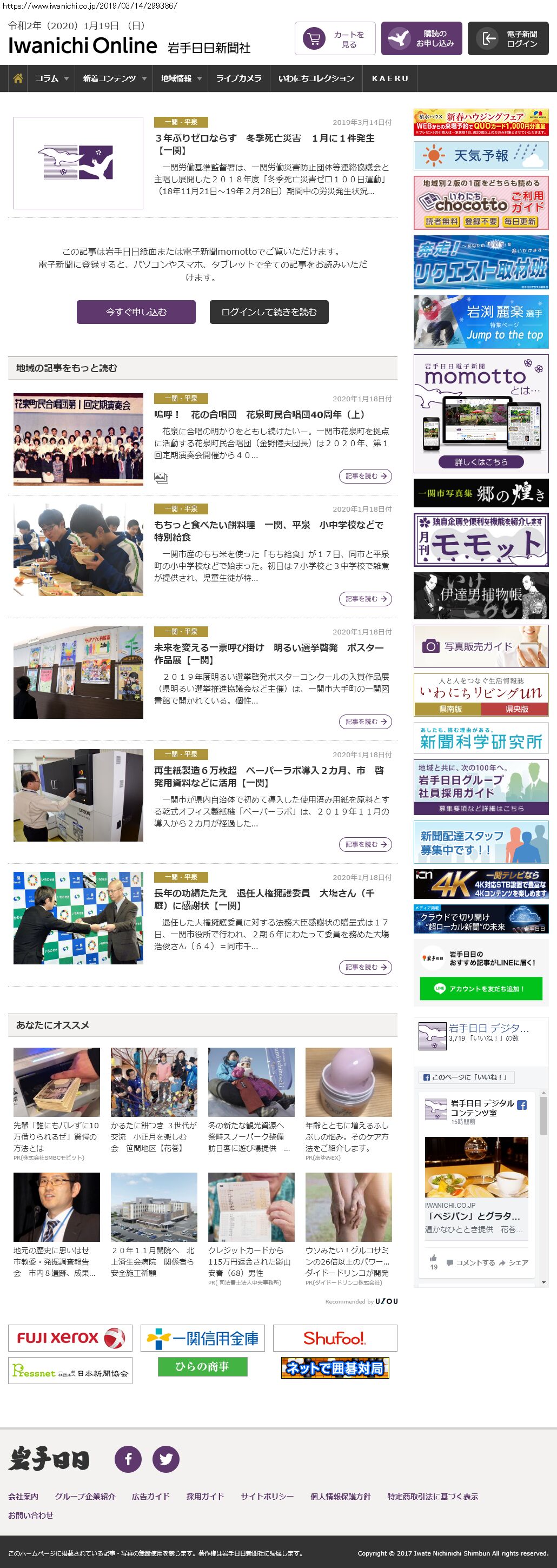Tap 今すぐ申し込む button
Viewport: 557px width, 1568px height.
136,312
